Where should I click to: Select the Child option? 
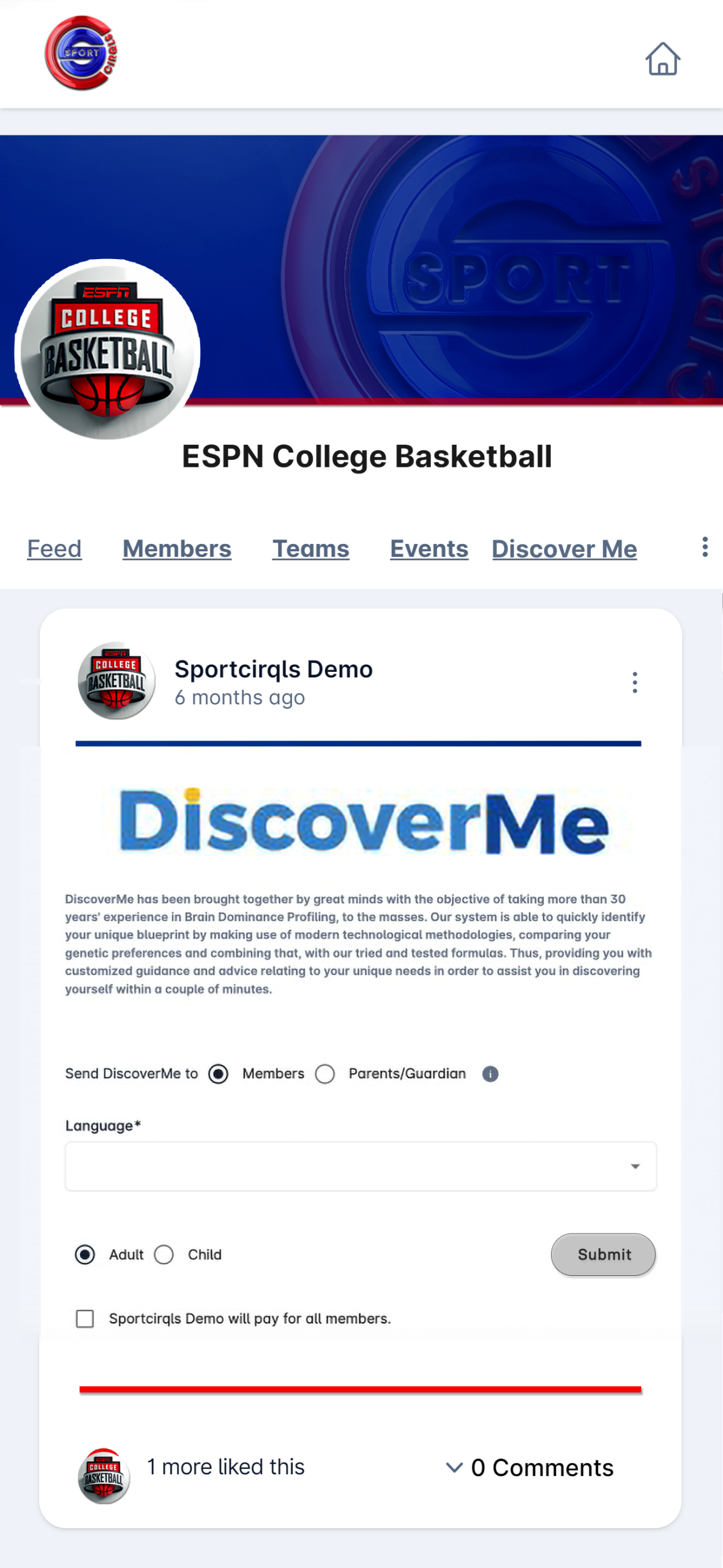click(x=164, y=1254)
